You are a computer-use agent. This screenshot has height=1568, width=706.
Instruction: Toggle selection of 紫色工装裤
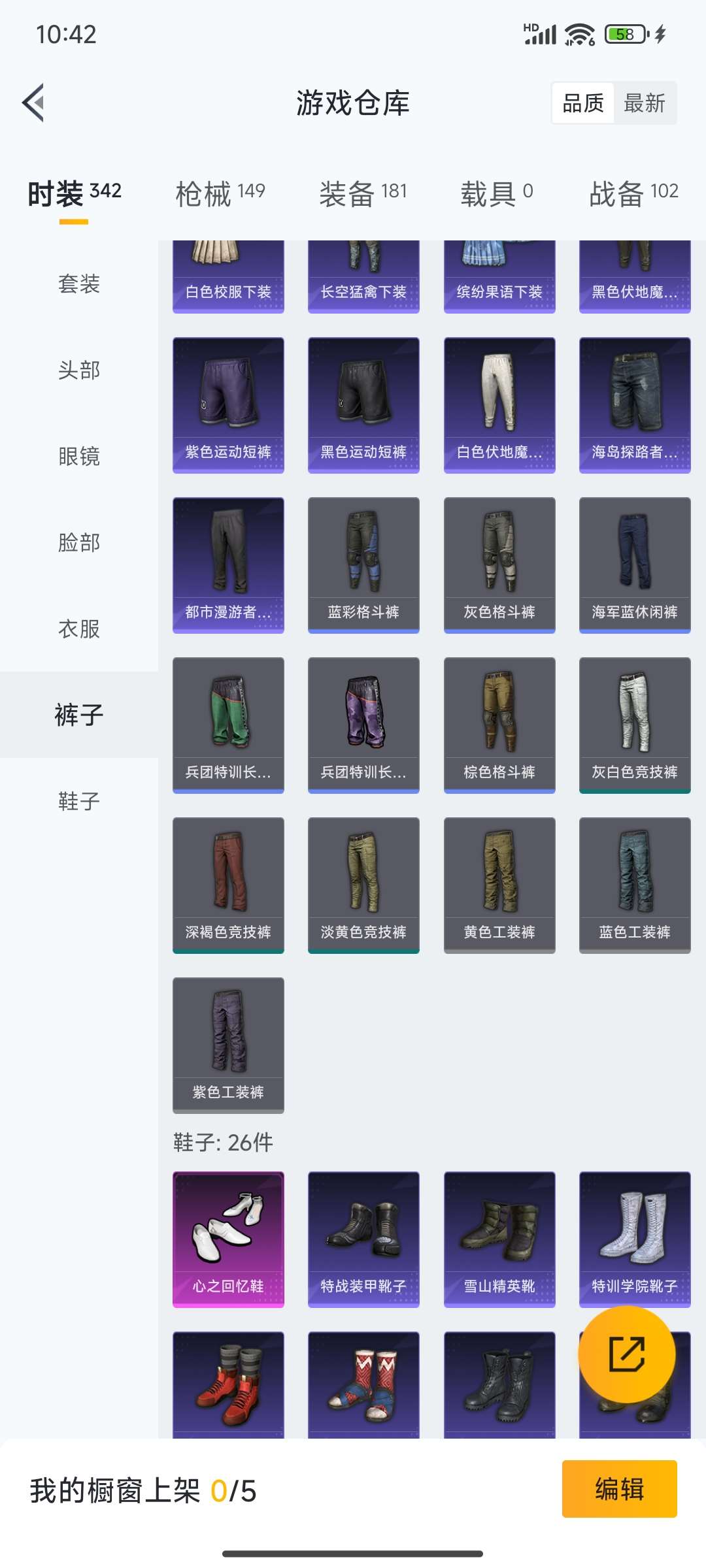coord(228,1045)
